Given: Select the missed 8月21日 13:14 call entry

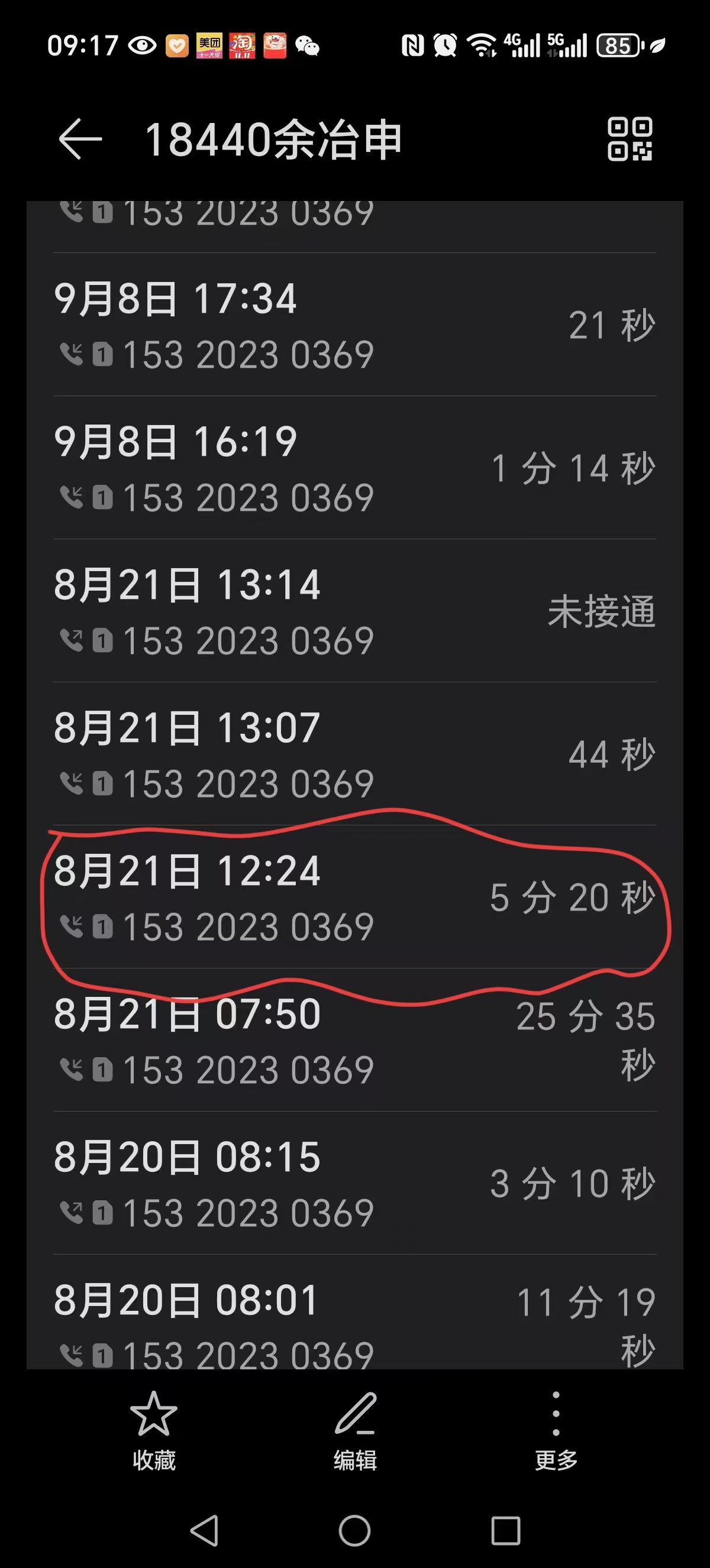Looking at the screenshot, I should point(355,611).
